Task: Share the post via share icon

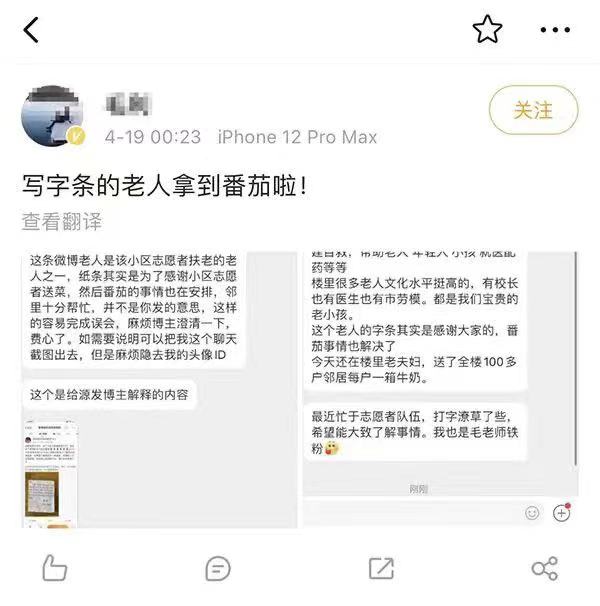Action: coord(545,569)
